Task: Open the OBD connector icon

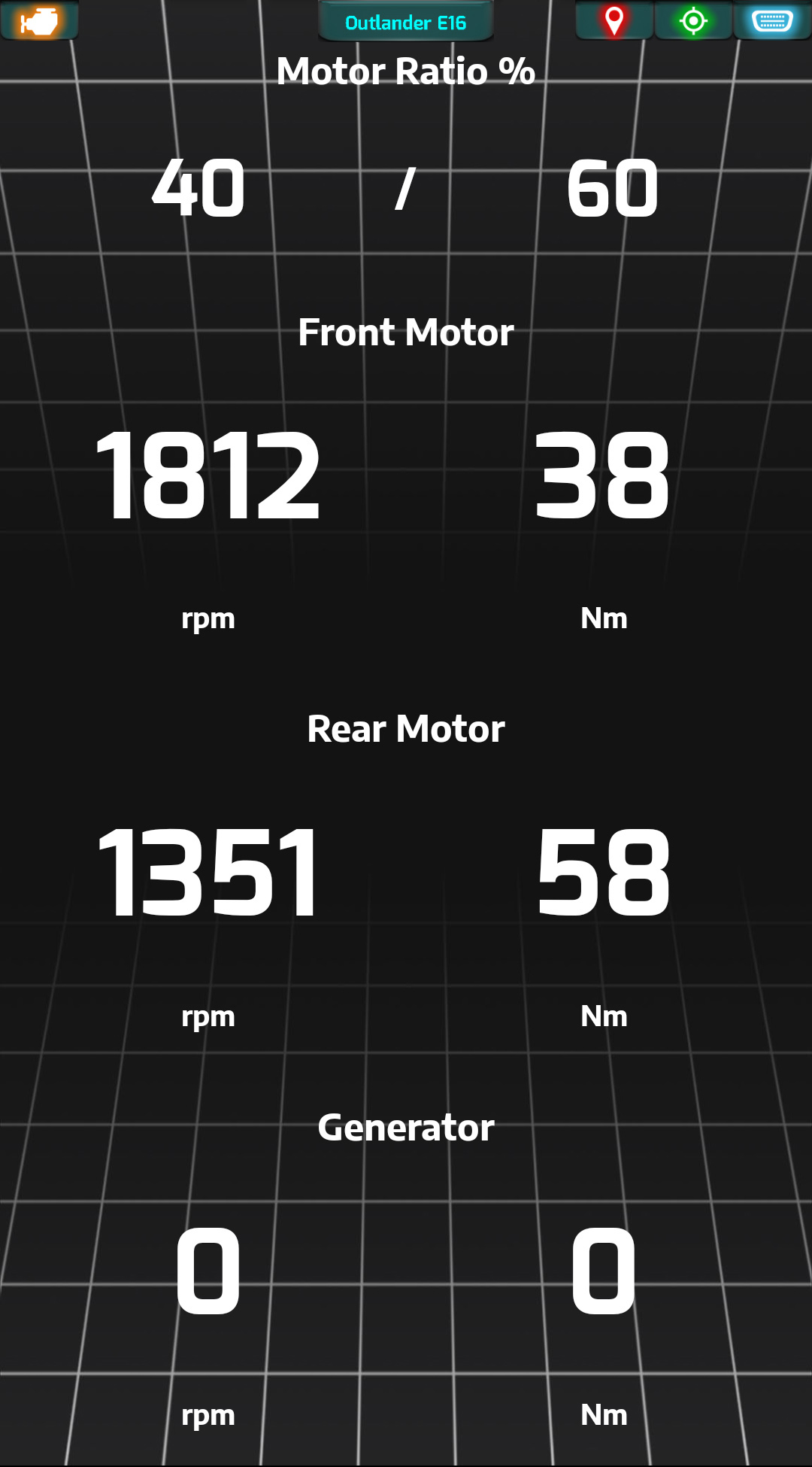Action: [x=772, y=20]
